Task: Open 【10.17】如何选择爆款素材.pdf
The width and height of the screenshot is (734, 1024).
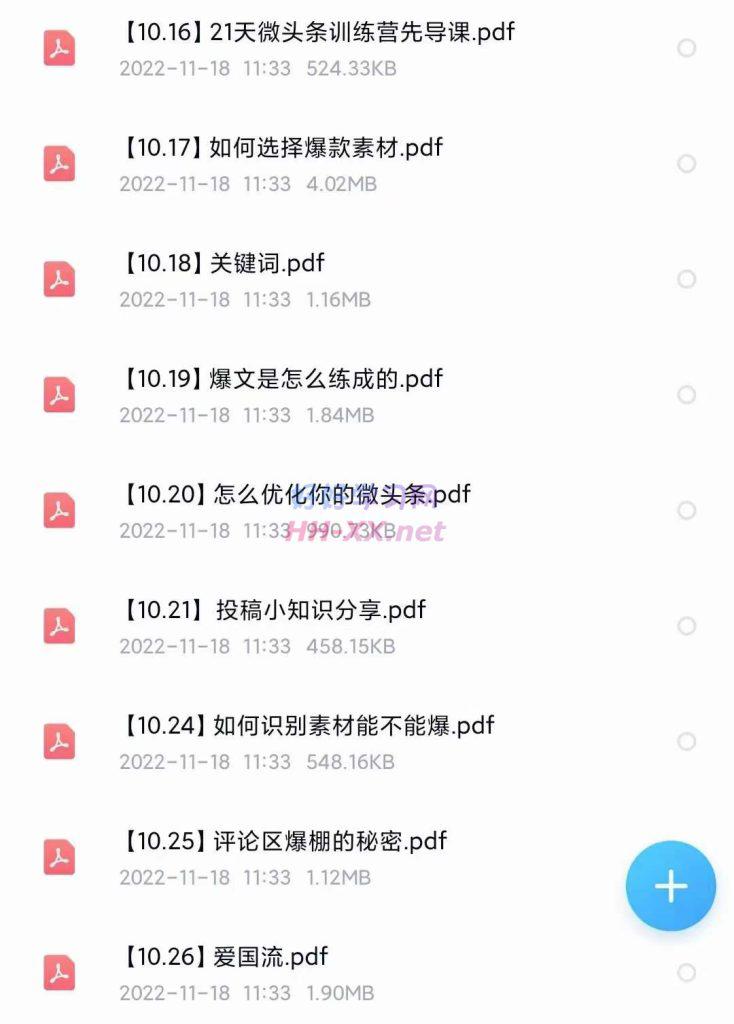Action: click(x=281, y=148)
